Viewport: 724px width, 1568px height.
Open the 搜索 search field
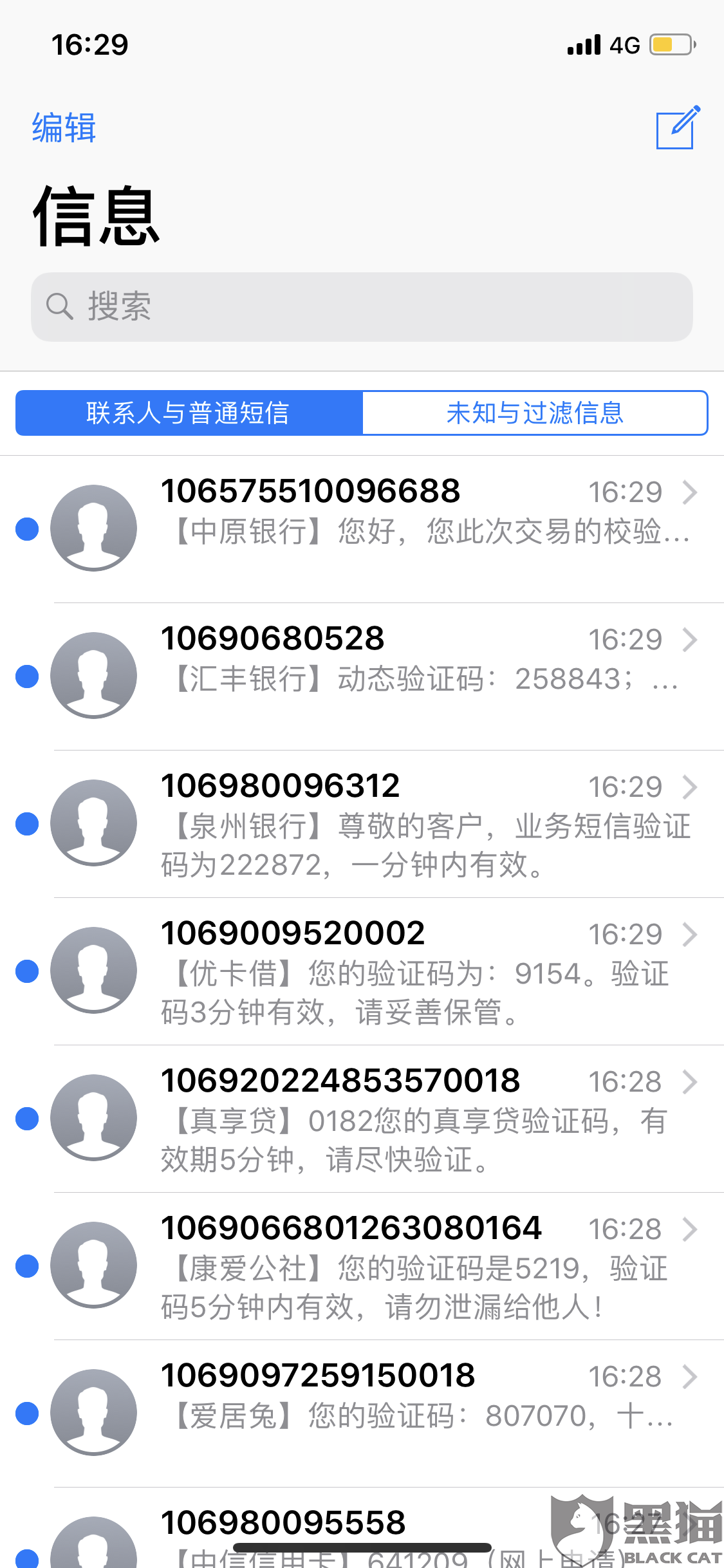tap(362, 306)
